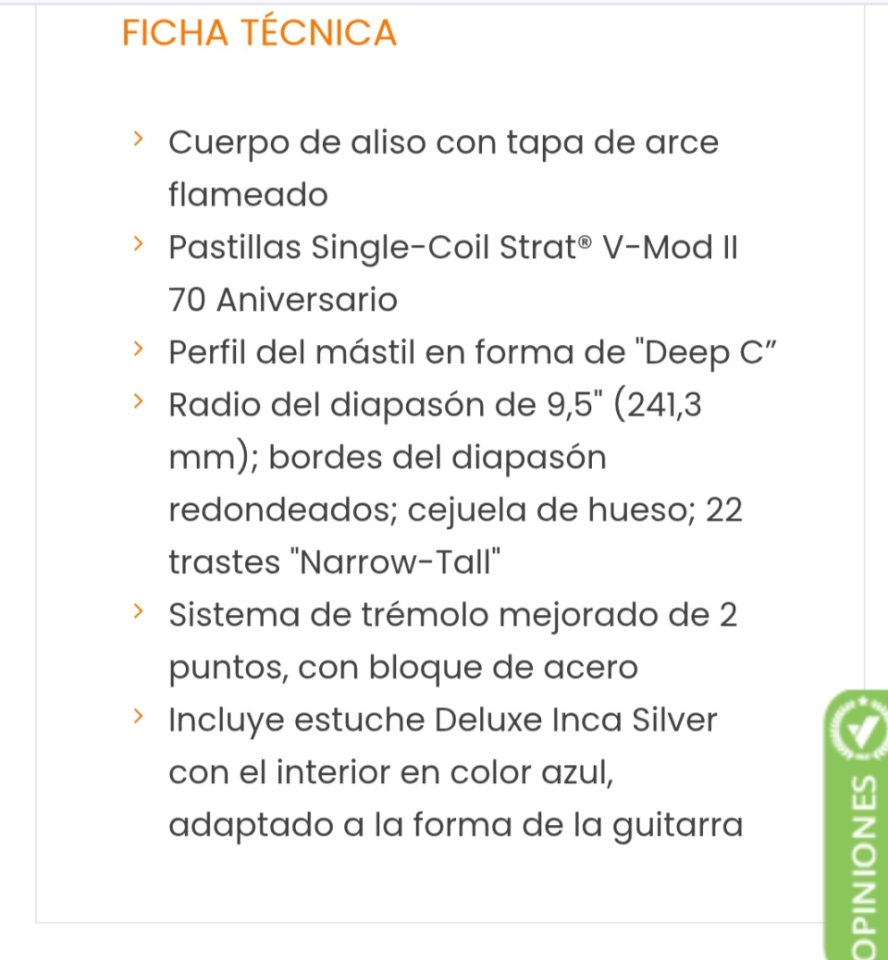Click the chevron beside "Perfil del mástil"
This screenshot has width=888, height=960.
click(138, 348)
